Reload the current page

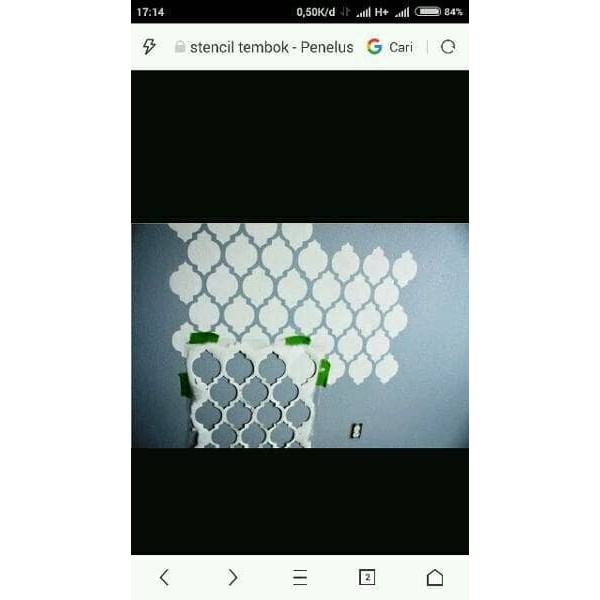(x=448, y=47)
